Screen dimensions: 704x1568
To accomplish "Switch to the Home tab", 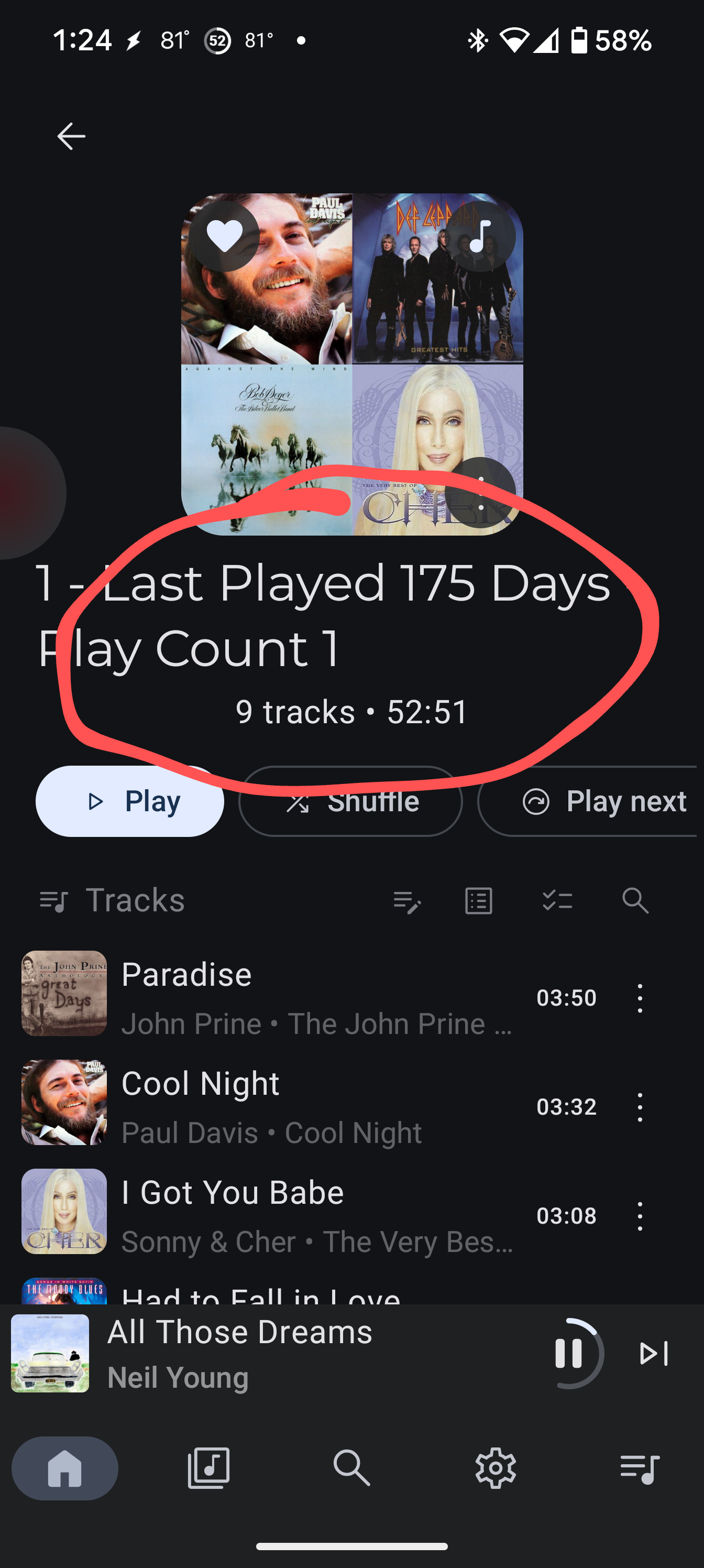I will [65, 1468].
